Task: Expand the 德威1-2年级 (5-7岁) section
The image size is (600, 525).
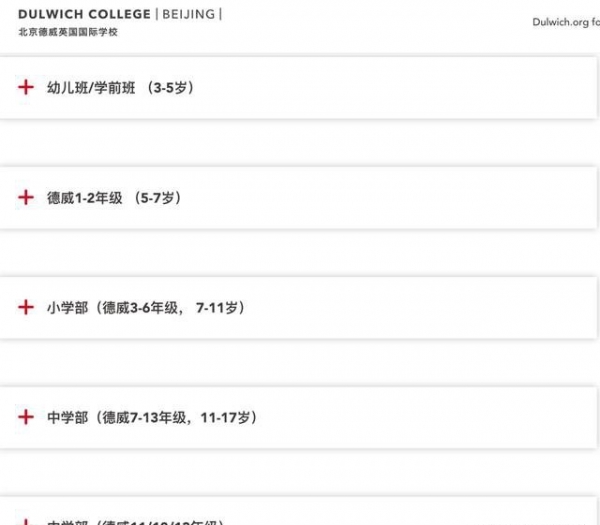Action: click(x=26, y=197)
